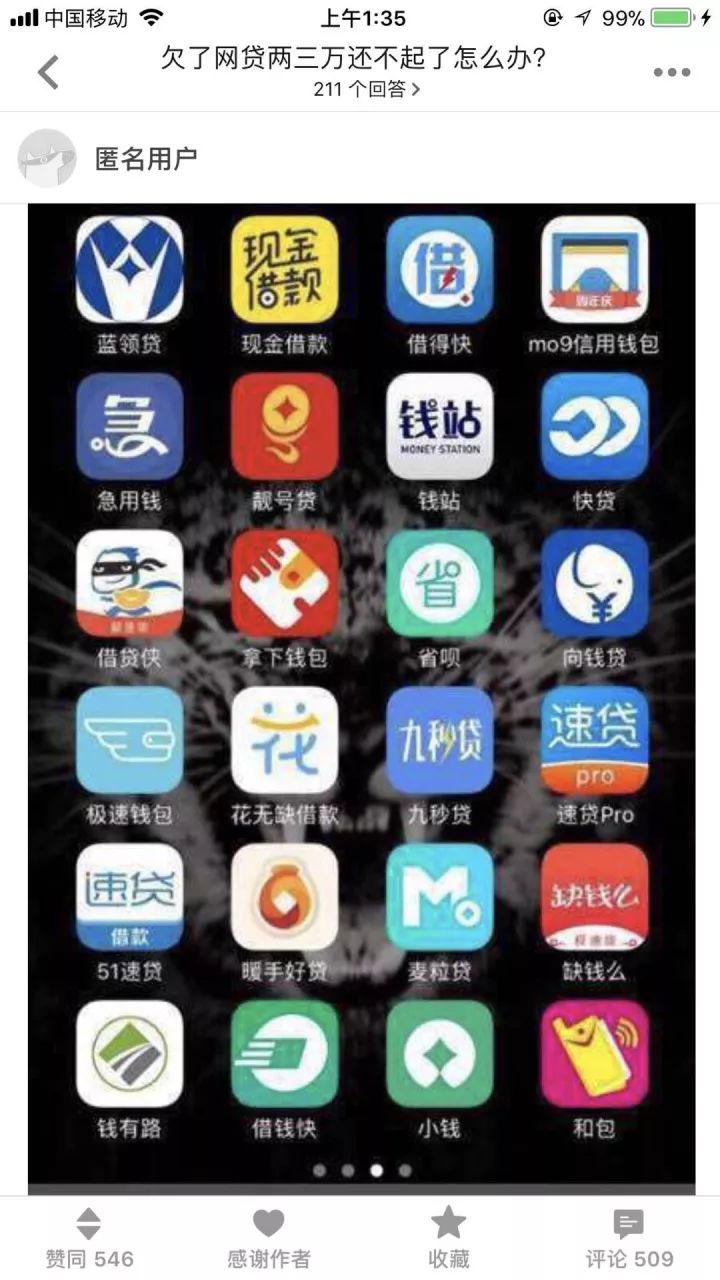Open the embedded screenshot image
Screen dimensions: 720x1280
click(x=360, y=690)
